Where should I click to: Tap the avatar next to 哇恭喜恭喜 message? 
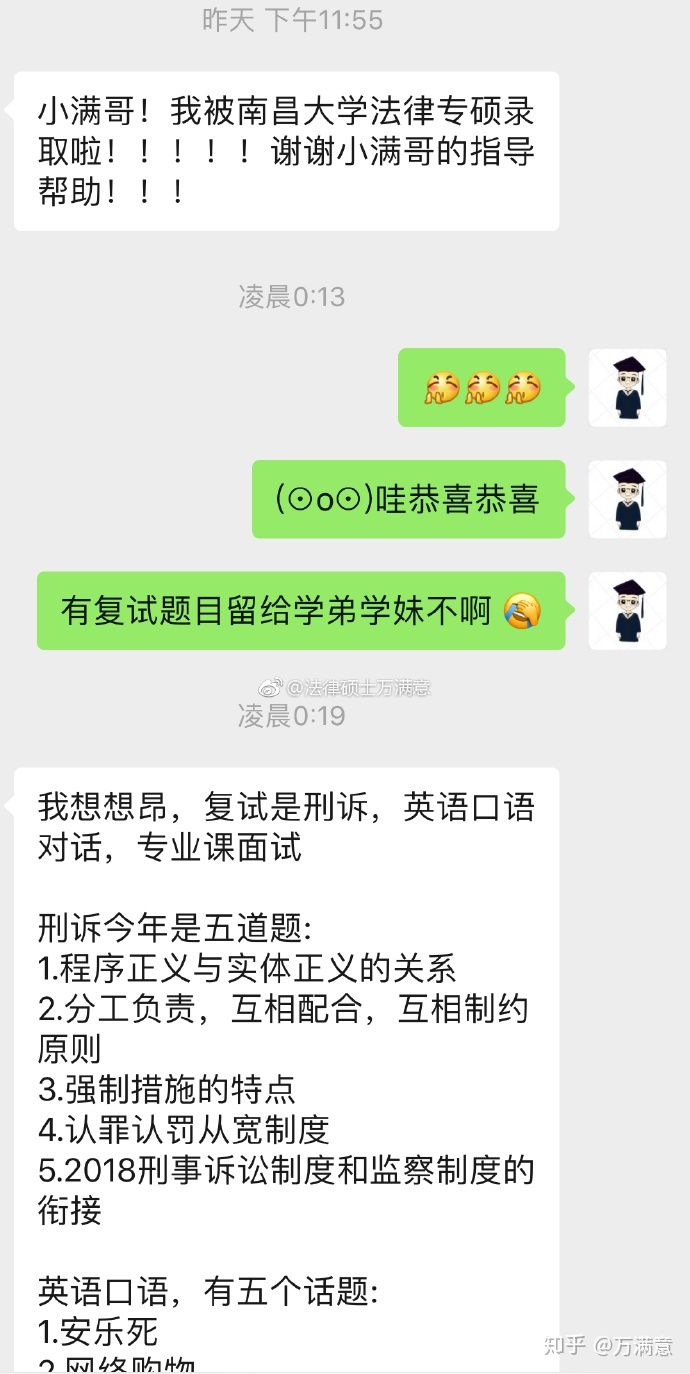pos(627,499)
